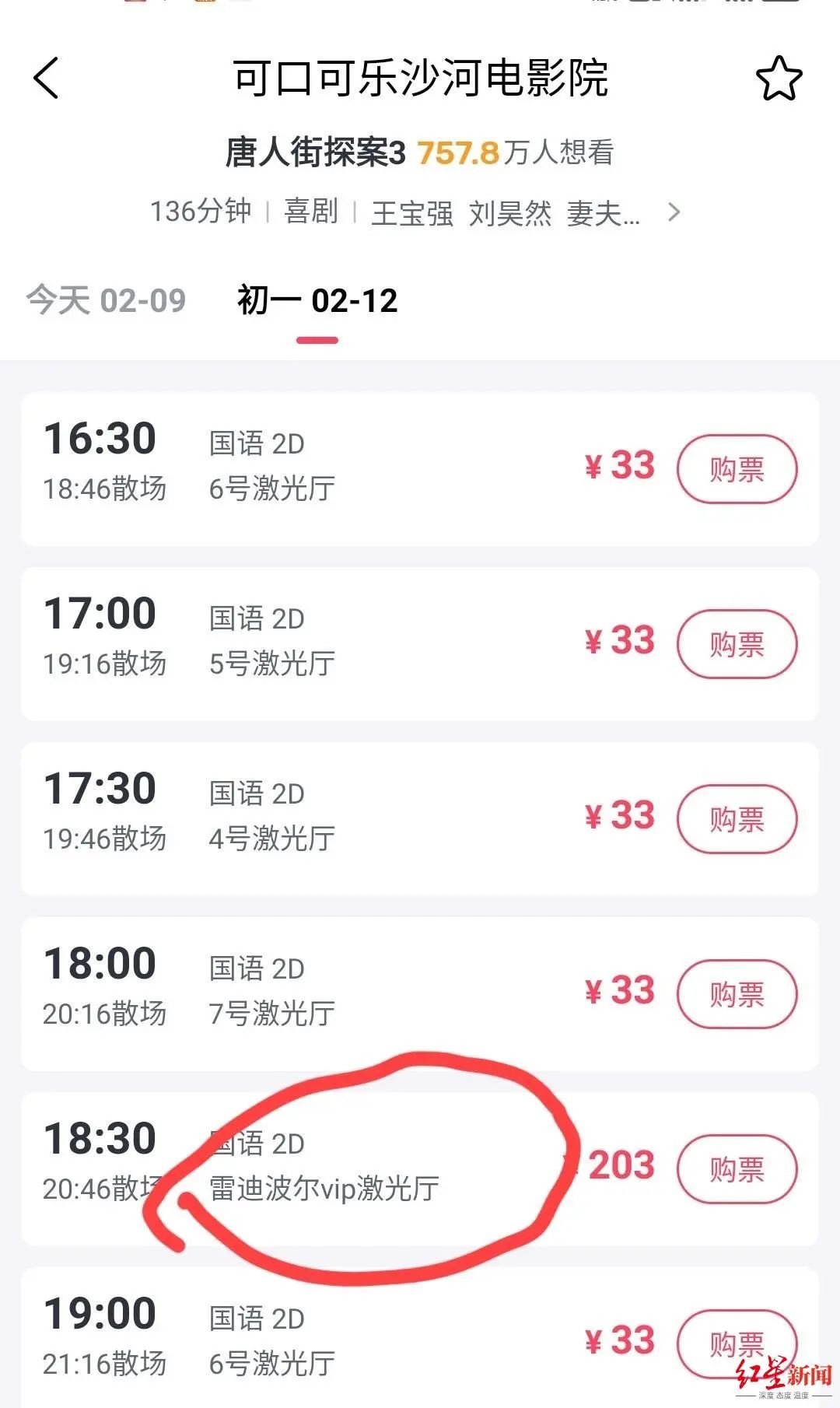Purchase a ticket for the 17:30 session
840x1408 pixels.
tap(737, 819)
